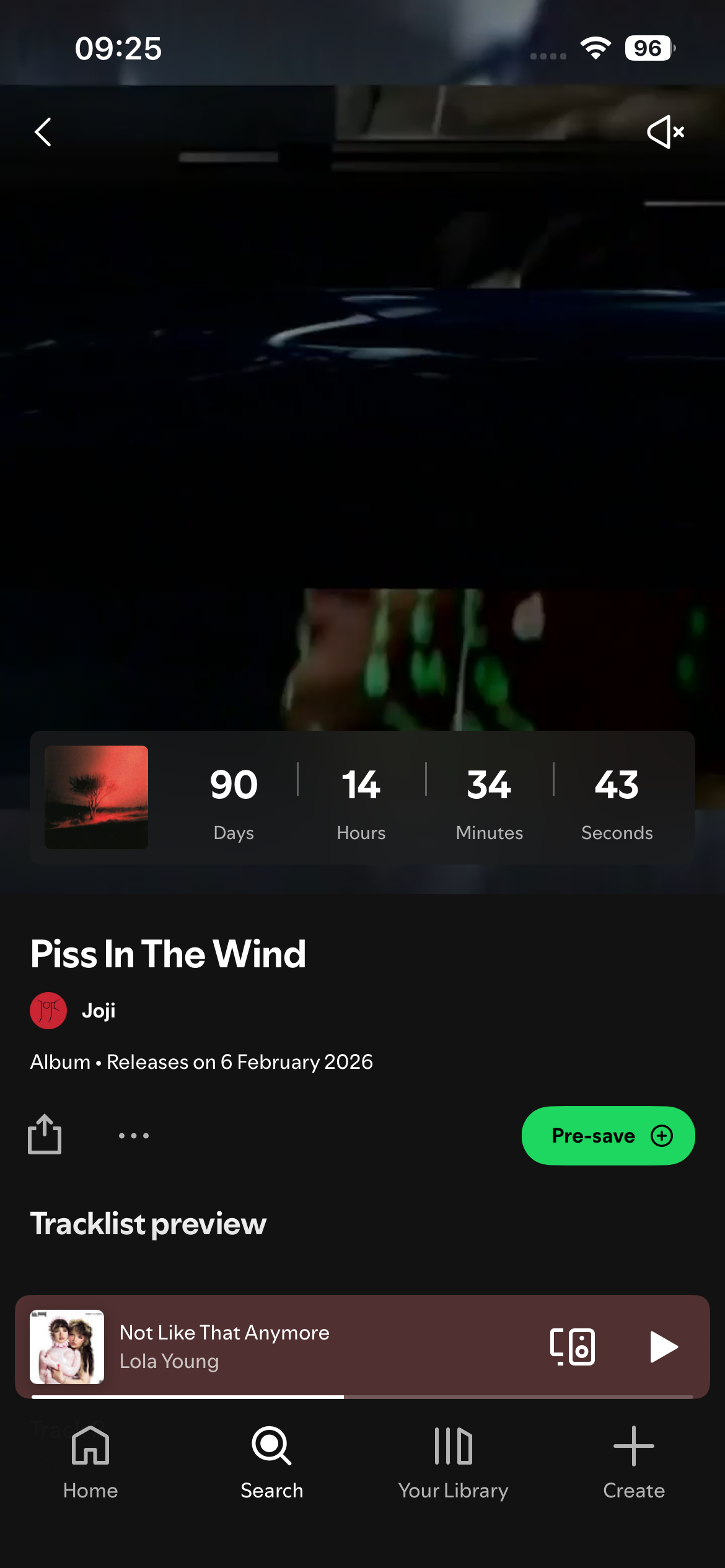Open the connect to device picker
Viewport: 725px width, 1568px height.
pos(572,1346)
